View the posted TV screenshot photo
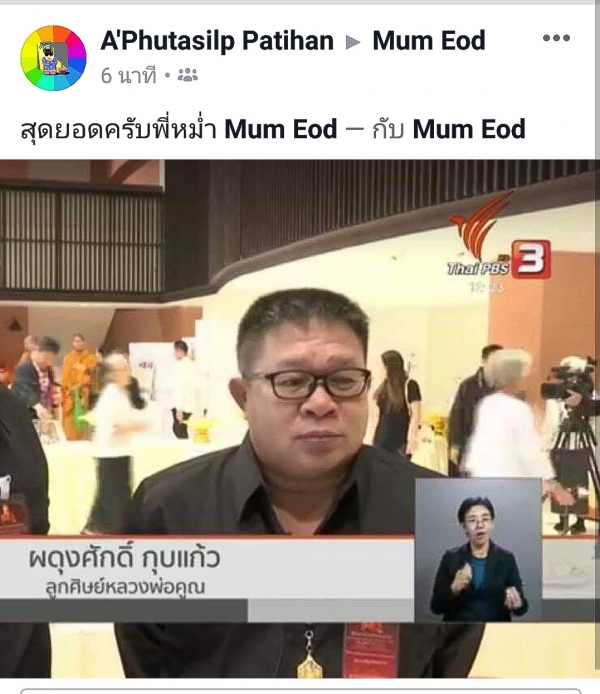 point(300,420)
